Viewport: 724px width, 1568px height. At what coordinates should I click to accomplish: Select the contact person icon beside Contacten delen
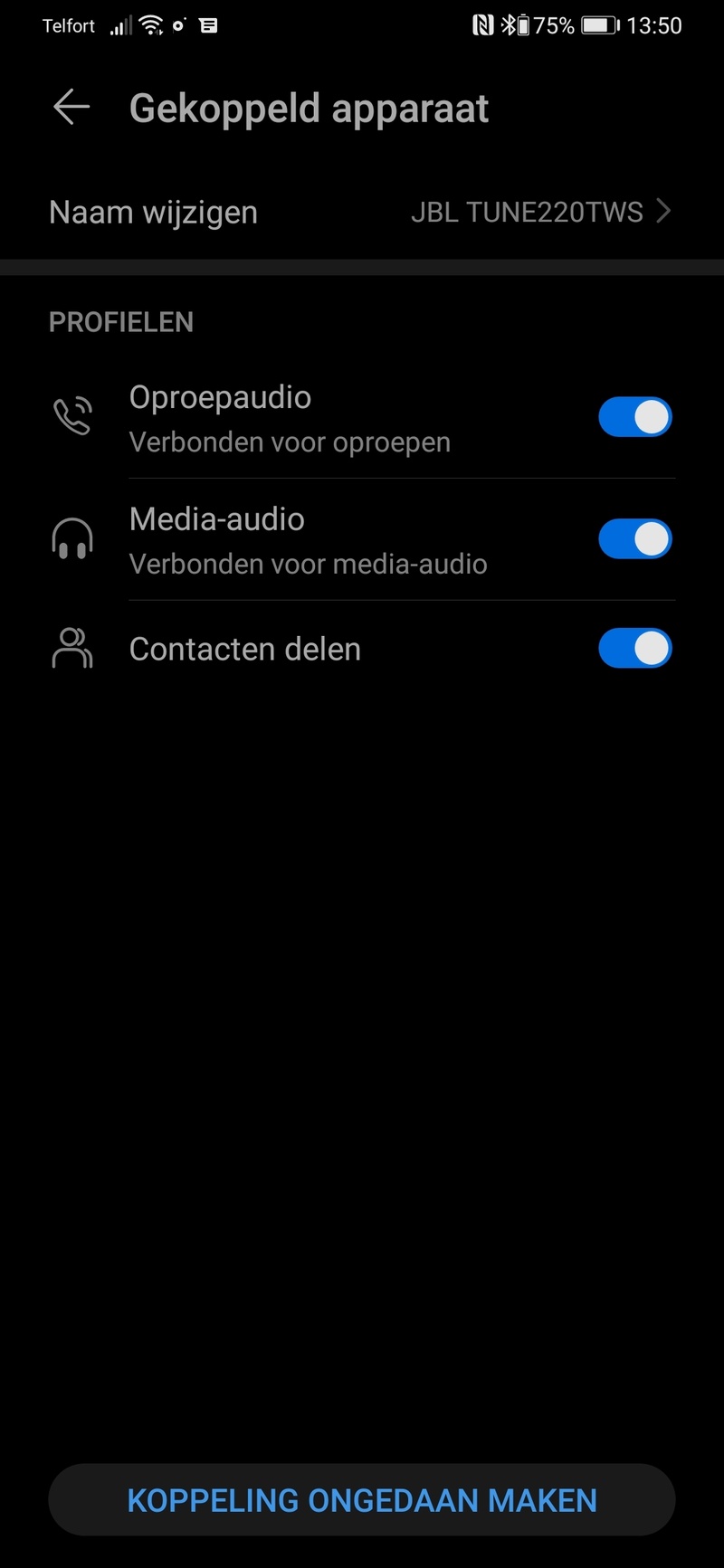pos(71,648)
